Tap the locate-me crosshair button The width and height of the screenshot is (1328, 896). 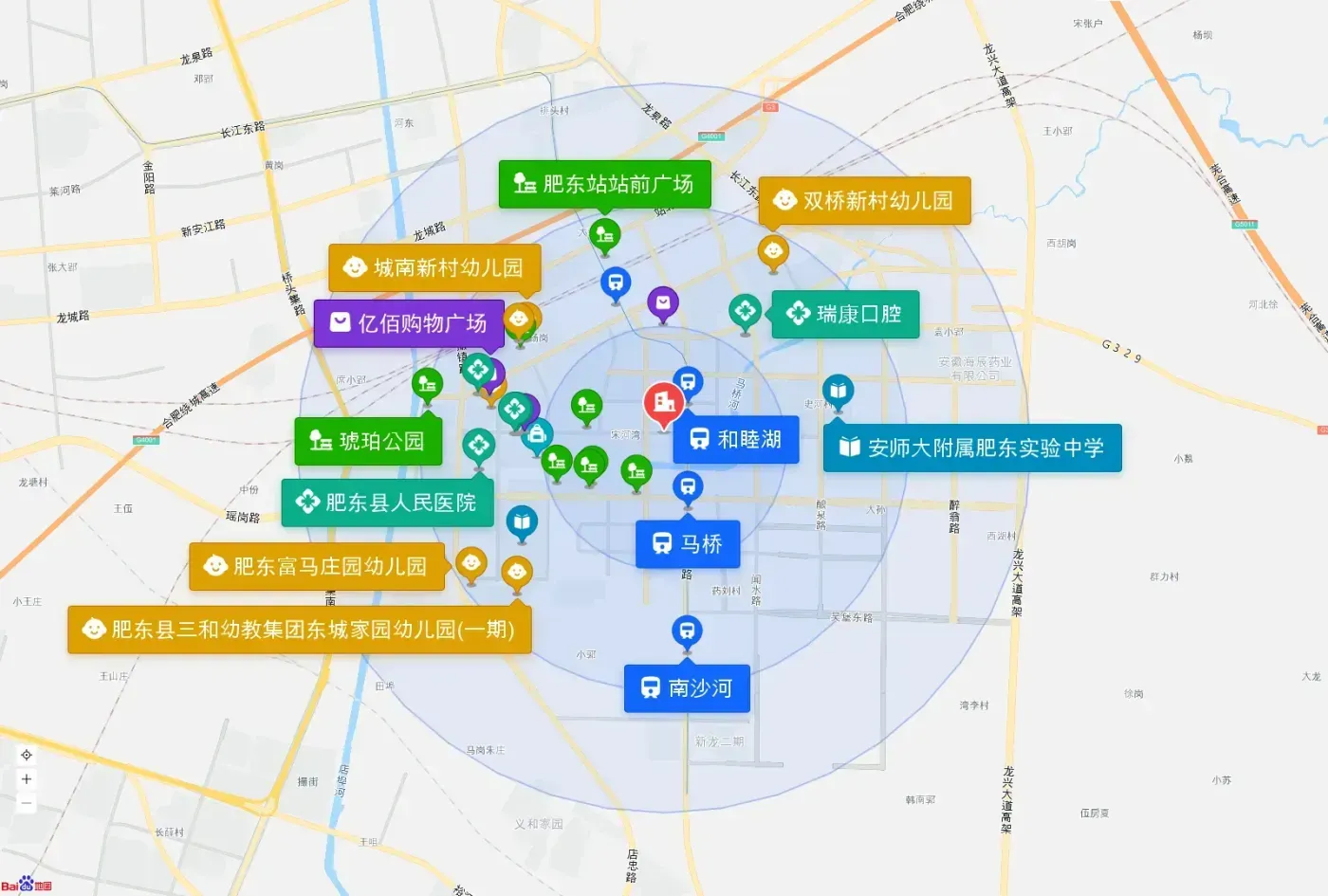(x=27, y=755)
